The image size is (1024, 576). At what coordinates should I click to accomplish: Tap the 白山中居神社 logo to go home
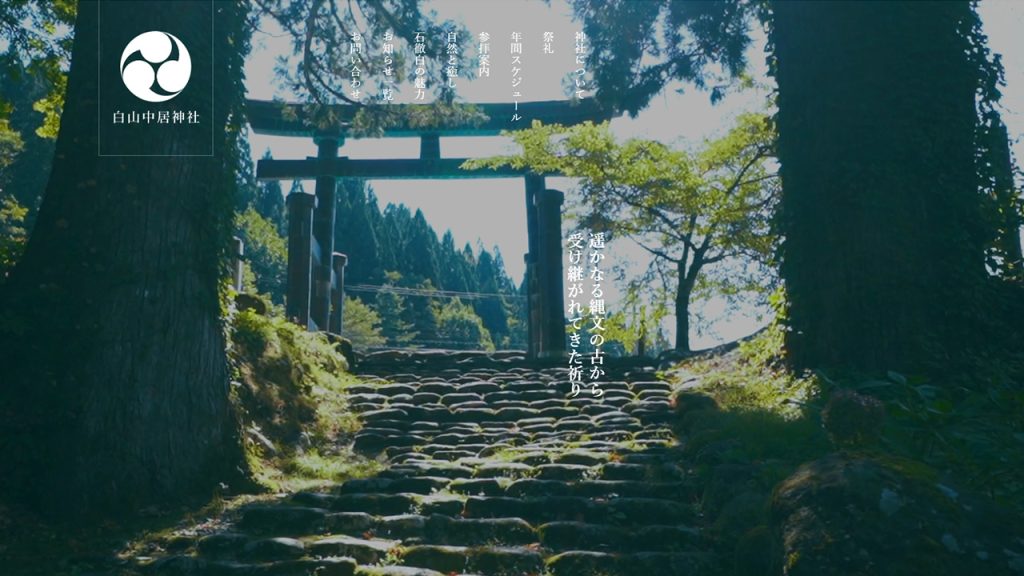click(156, 78)
